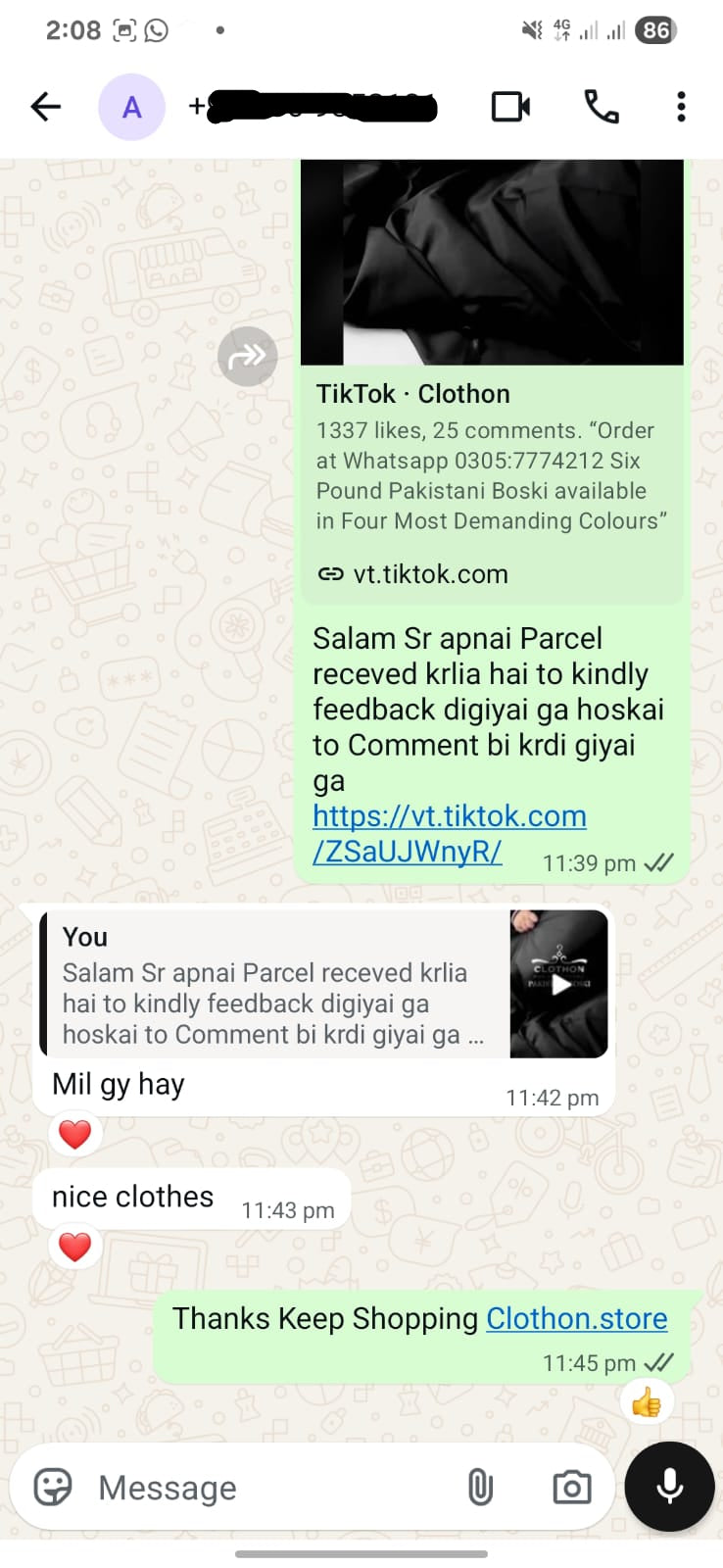Open the emoji and sticker picker
The width and height of the screenshot is (723, 1568).
53,1487
